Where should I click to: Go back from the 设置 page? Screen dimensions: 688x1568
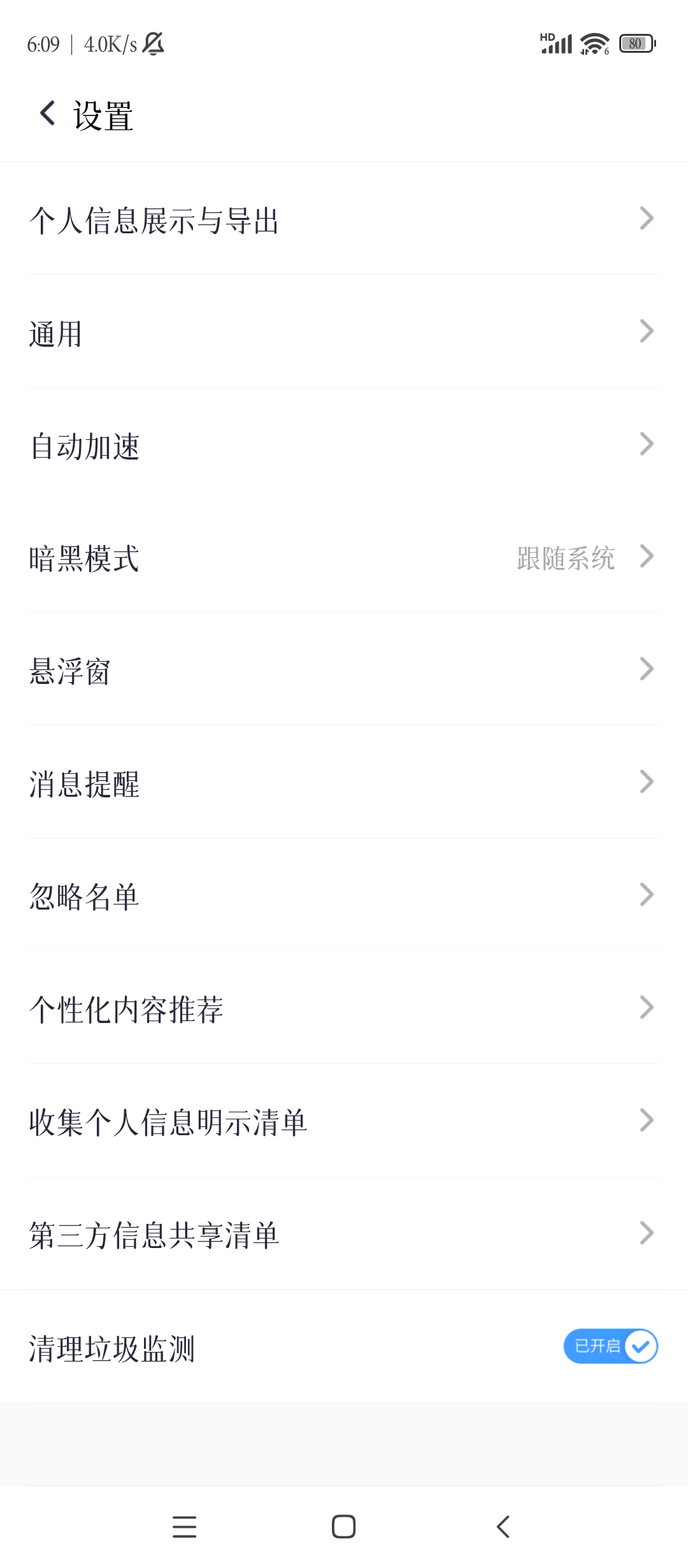click(48, 114)
